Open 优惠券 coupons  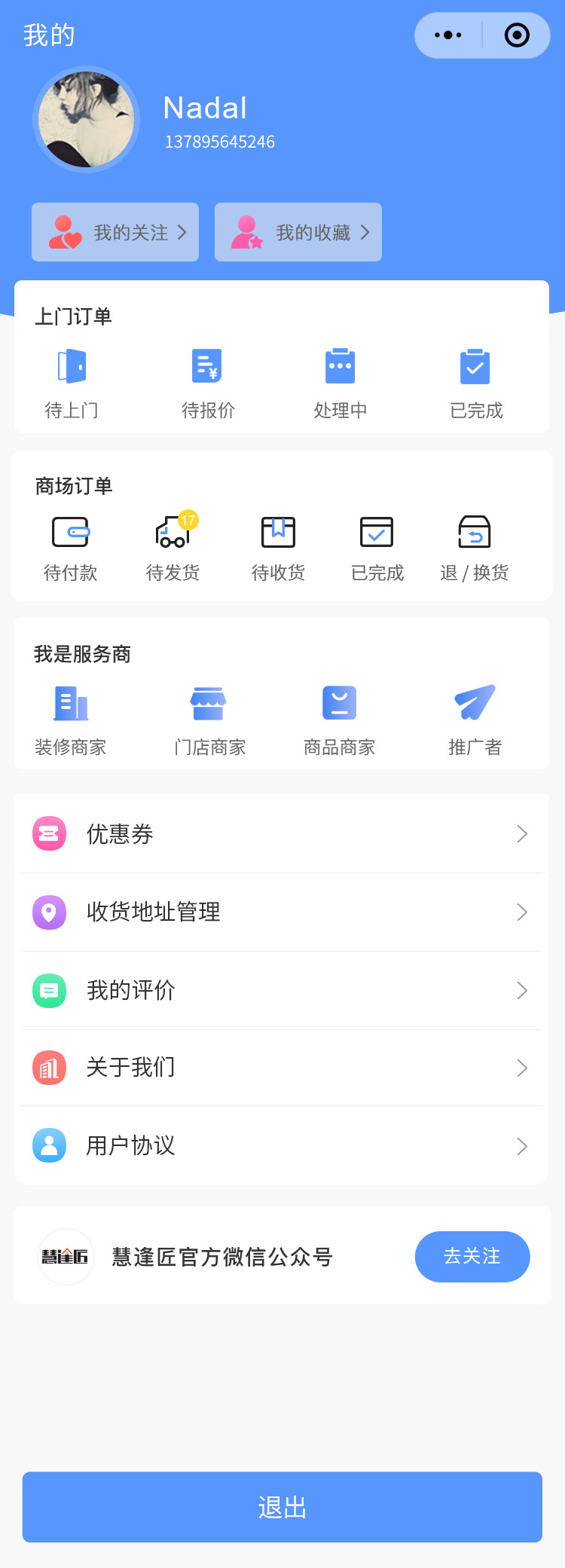pyautogui.click(x=282, y=833)
